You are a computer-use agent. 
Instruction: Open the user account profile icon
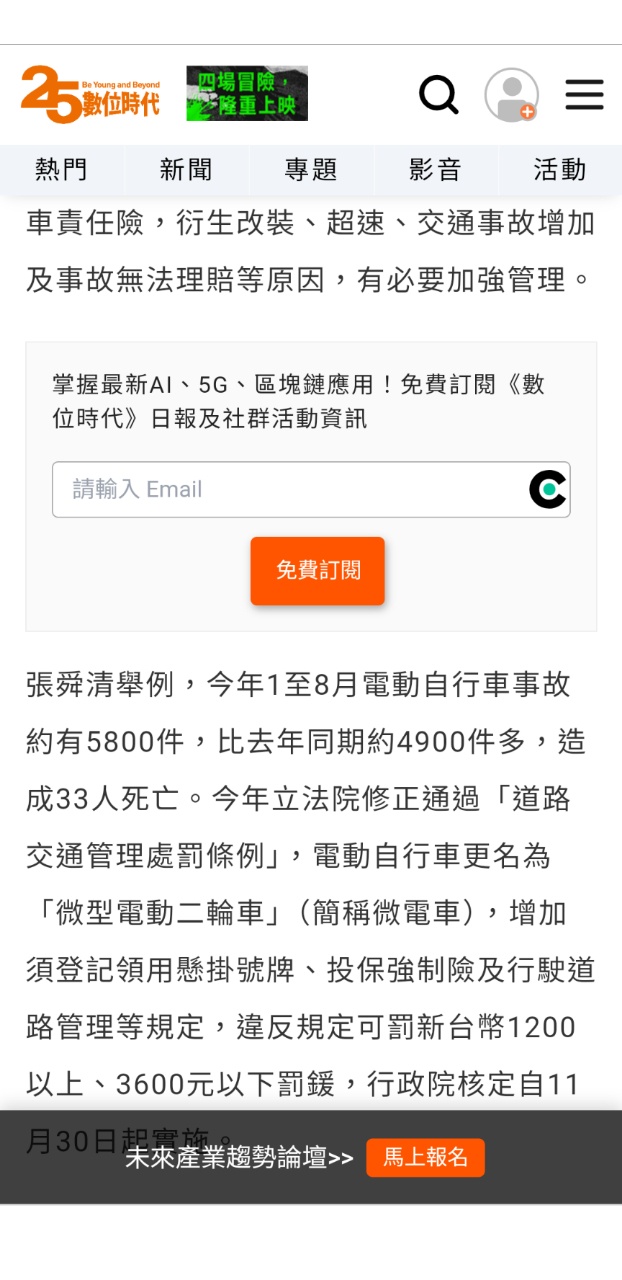click(511, 95)
